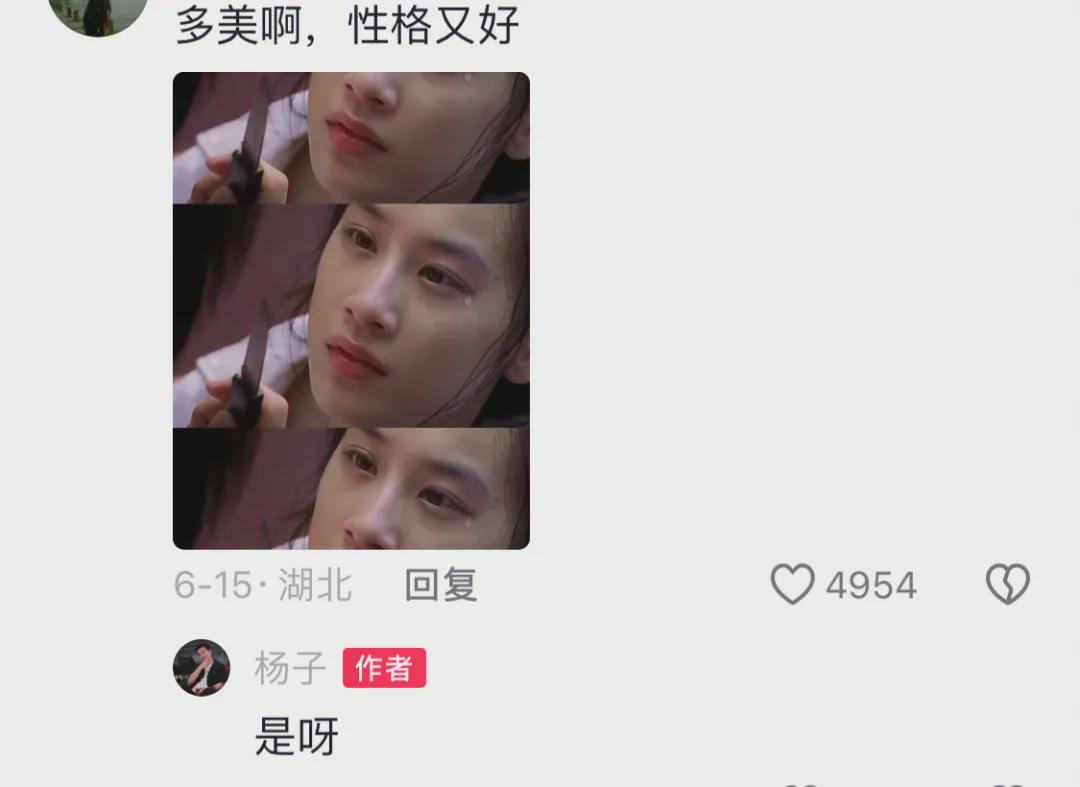Dislike the comment with the broken-heart icon
Image resolution: width=1080 pixels, height=787 pixels.
(1007, 584)
